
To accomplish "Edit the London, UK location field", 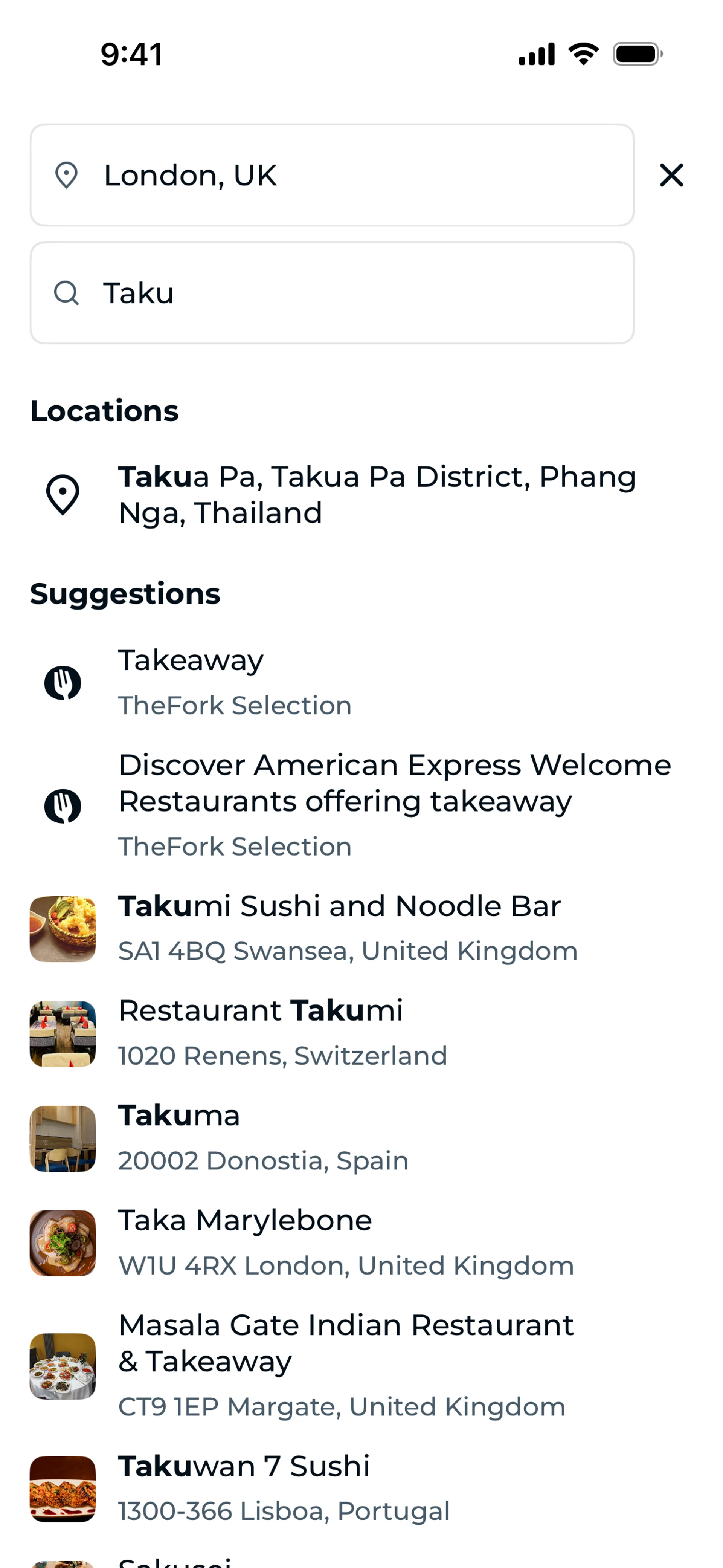I will coord(332,175).
